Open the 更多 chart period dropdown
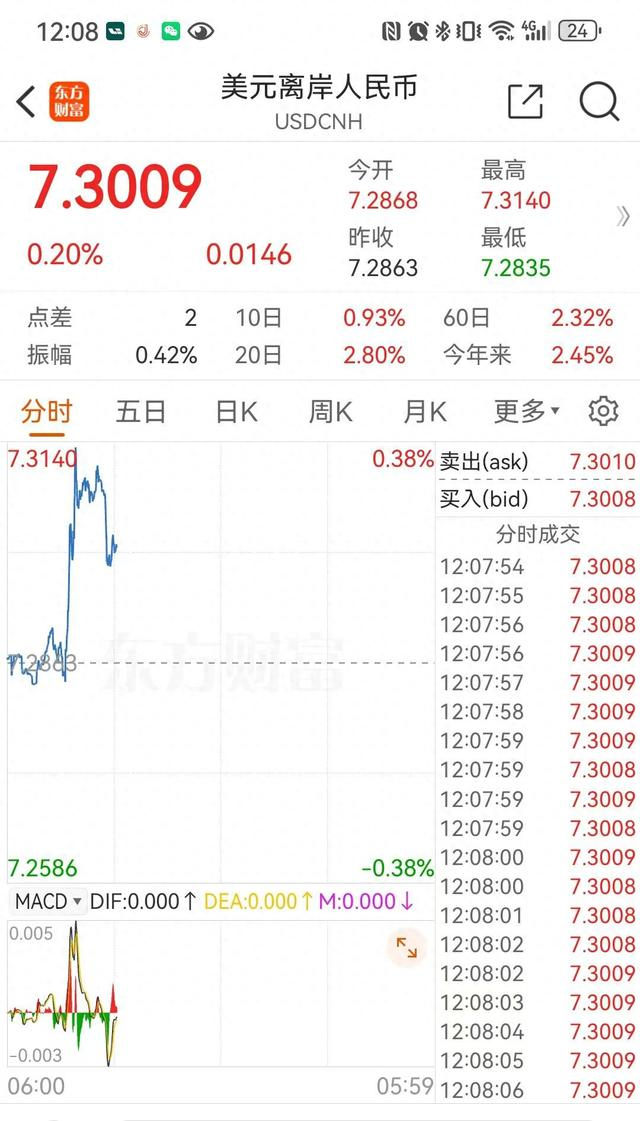 [527, 411]
